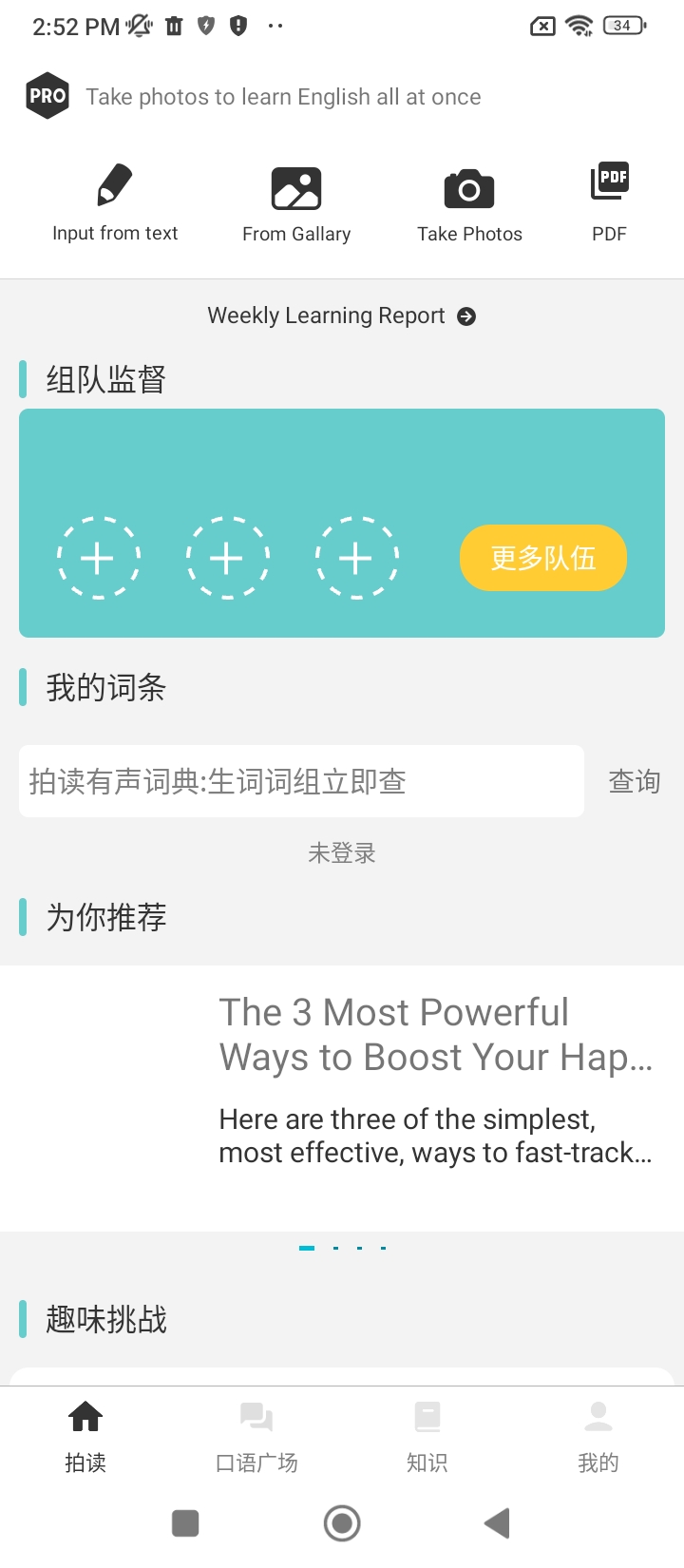Screen dimensions: 684x1568
Task: Focus the 拍读有声词典 word search field
Action: click(x=301, y=781)
